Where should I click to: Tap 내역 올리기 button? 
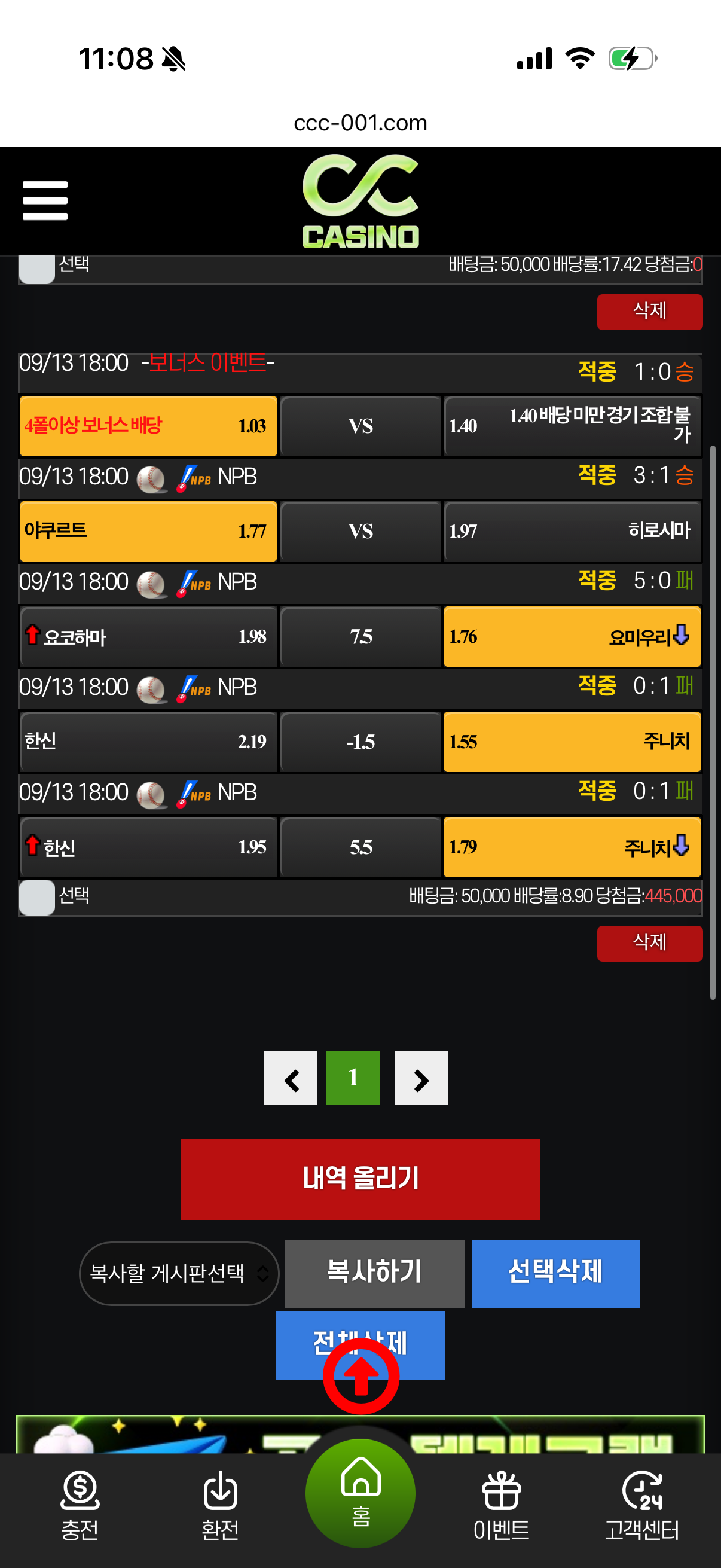pyautogui.click(x=360, y=1179)
